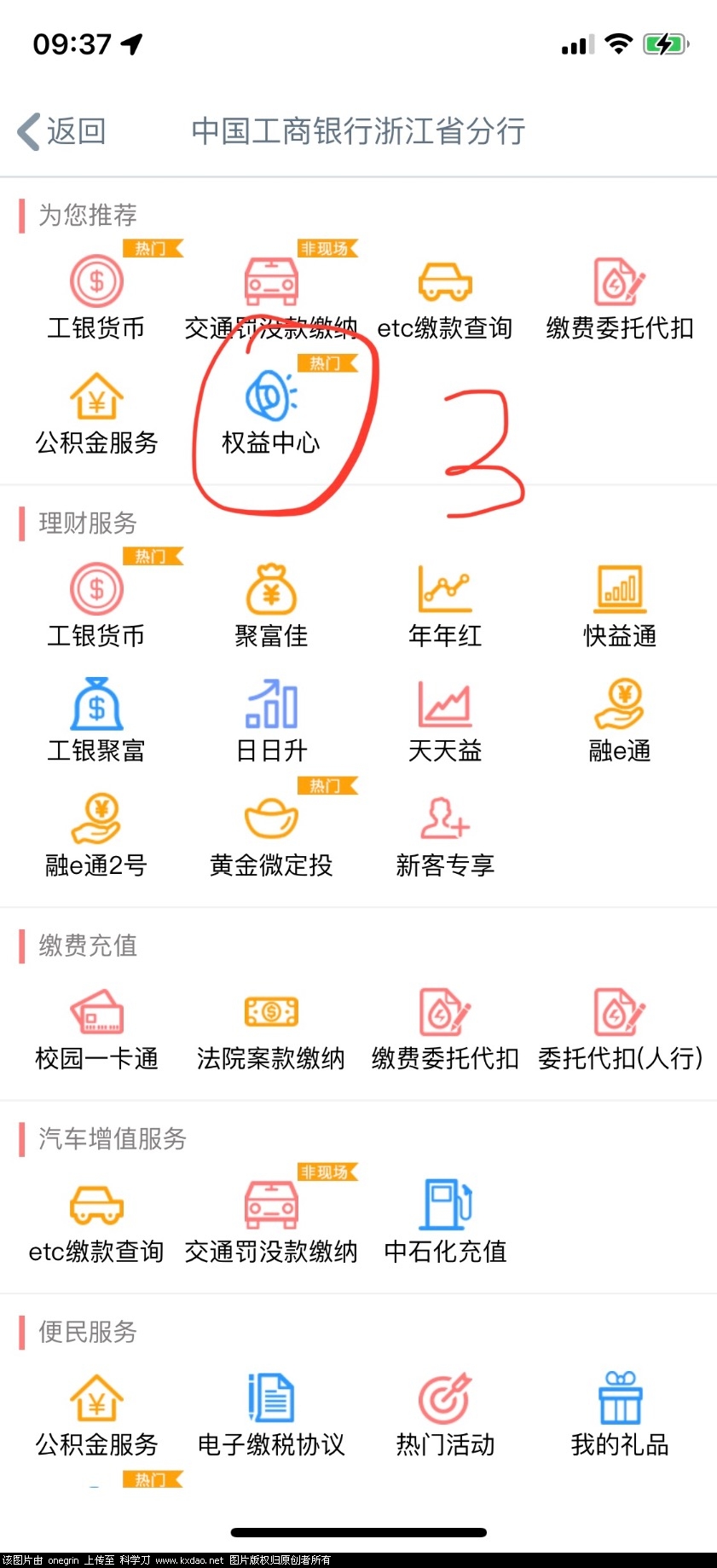Open 工银货币 under 理财服务 section
Screen dimensions: 717x1568
point(96,604)
